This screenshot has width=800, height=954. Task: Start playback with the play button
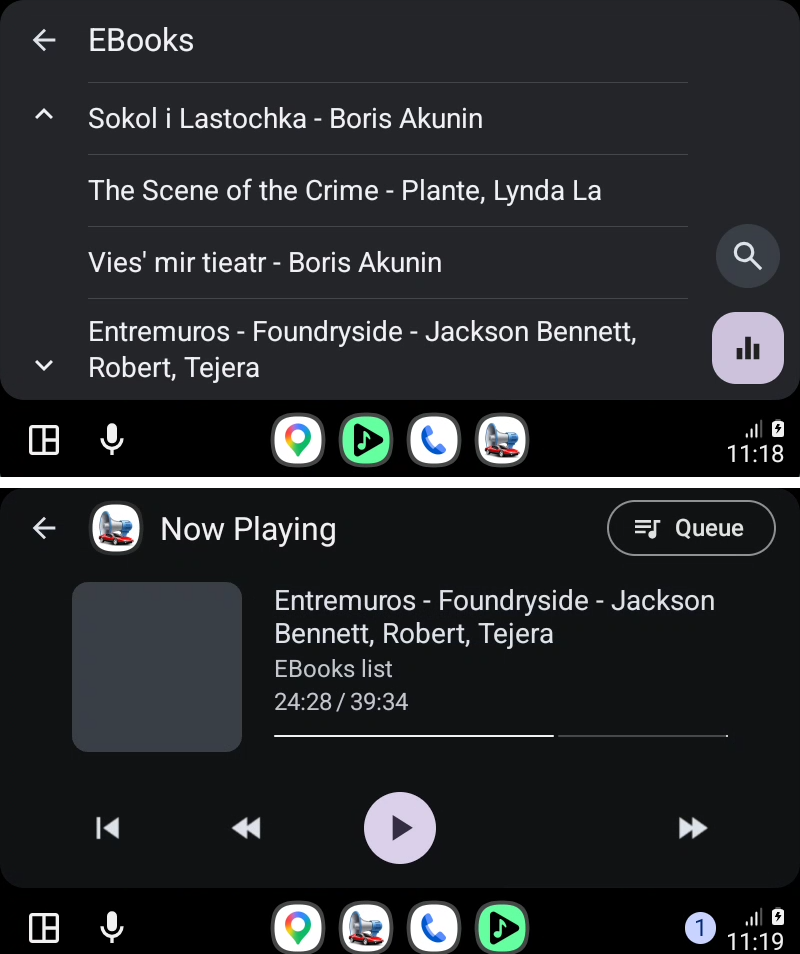click(x=400, y=828)
